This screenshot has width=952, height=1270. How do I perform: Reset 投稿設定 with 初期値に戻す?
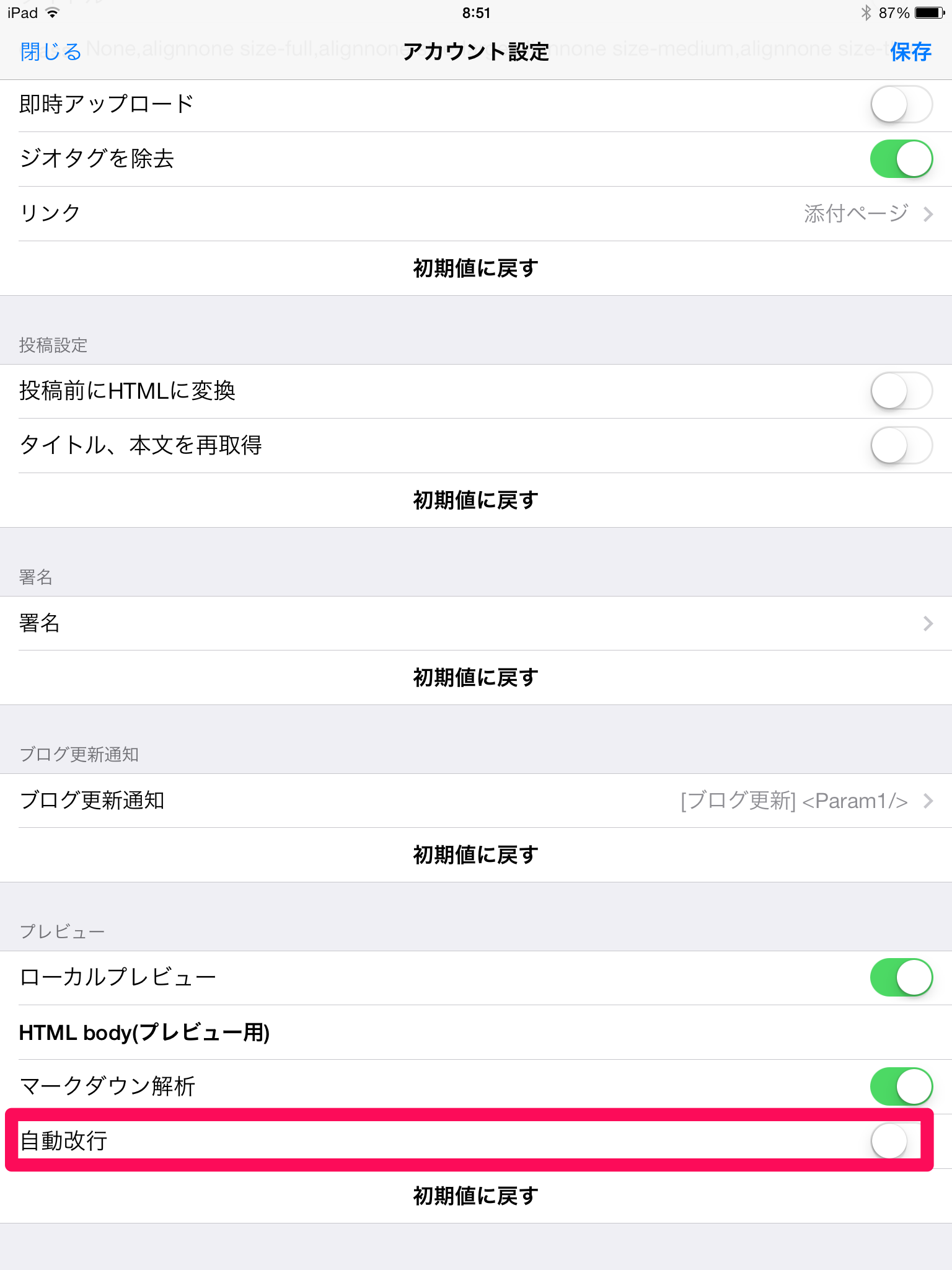click(x=476, y=500)
